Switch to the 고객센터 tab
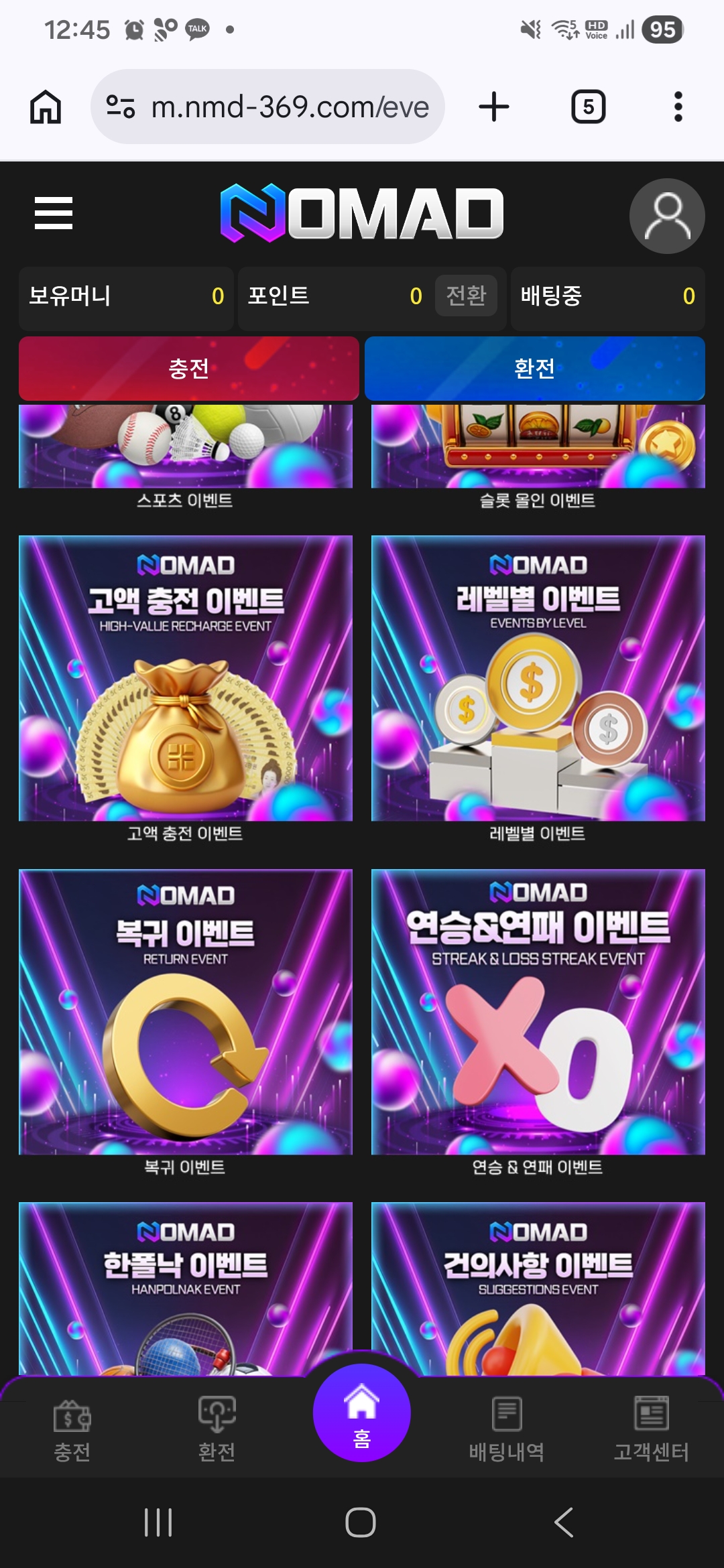Screen dimensions: 724x1568 [x=651, y=1429]
